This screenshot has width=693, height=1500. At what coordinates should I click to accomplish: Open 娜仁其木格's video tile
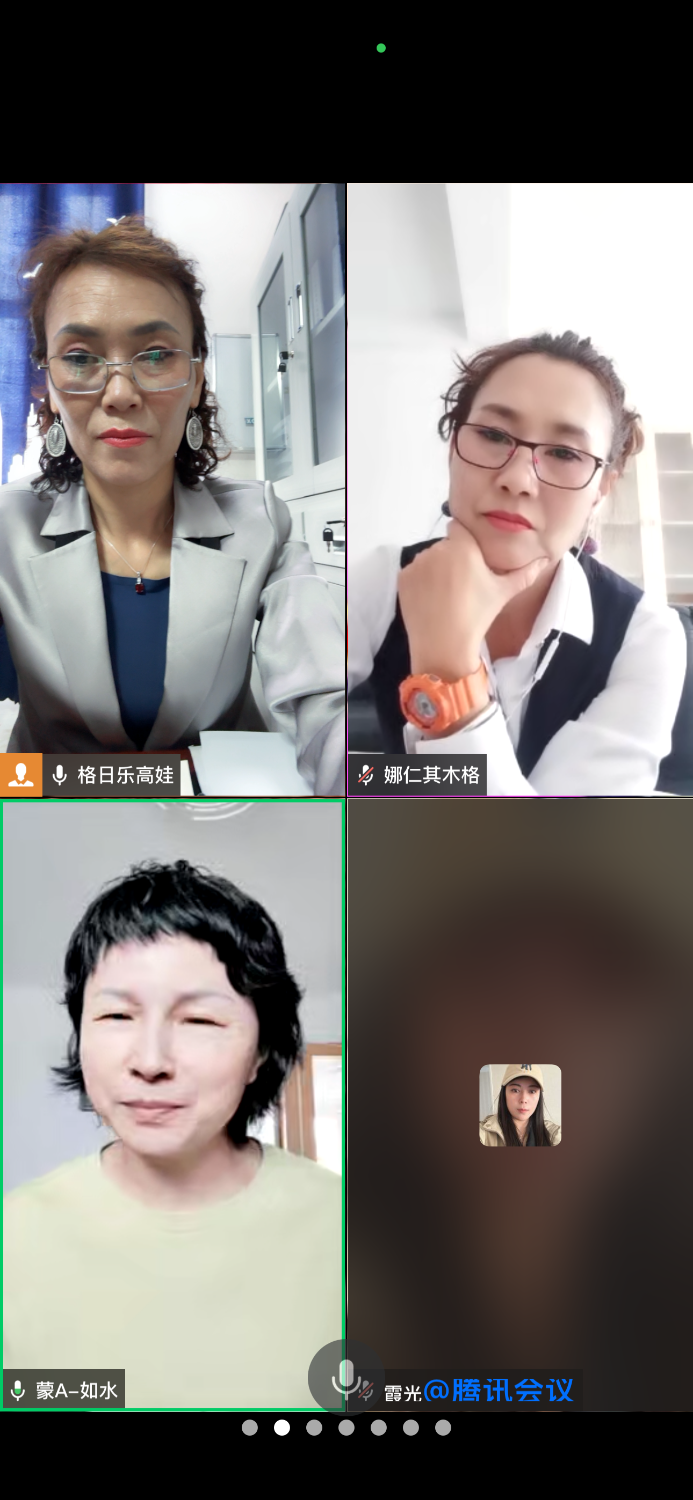[x=520, y=489]
